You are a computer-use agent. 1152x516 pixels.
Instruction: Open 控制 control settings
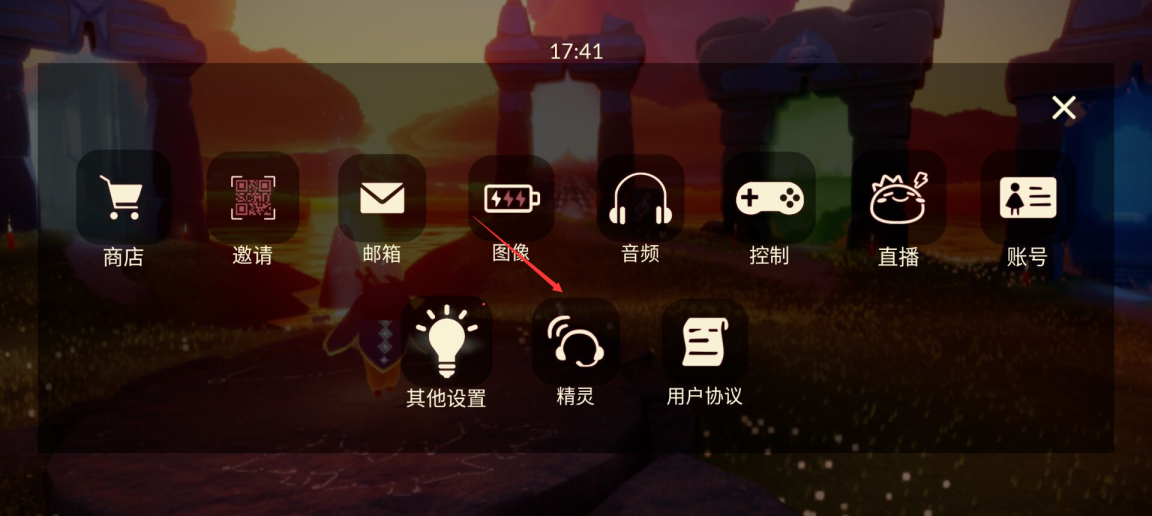pyautogui.click(x=769, y=198)
